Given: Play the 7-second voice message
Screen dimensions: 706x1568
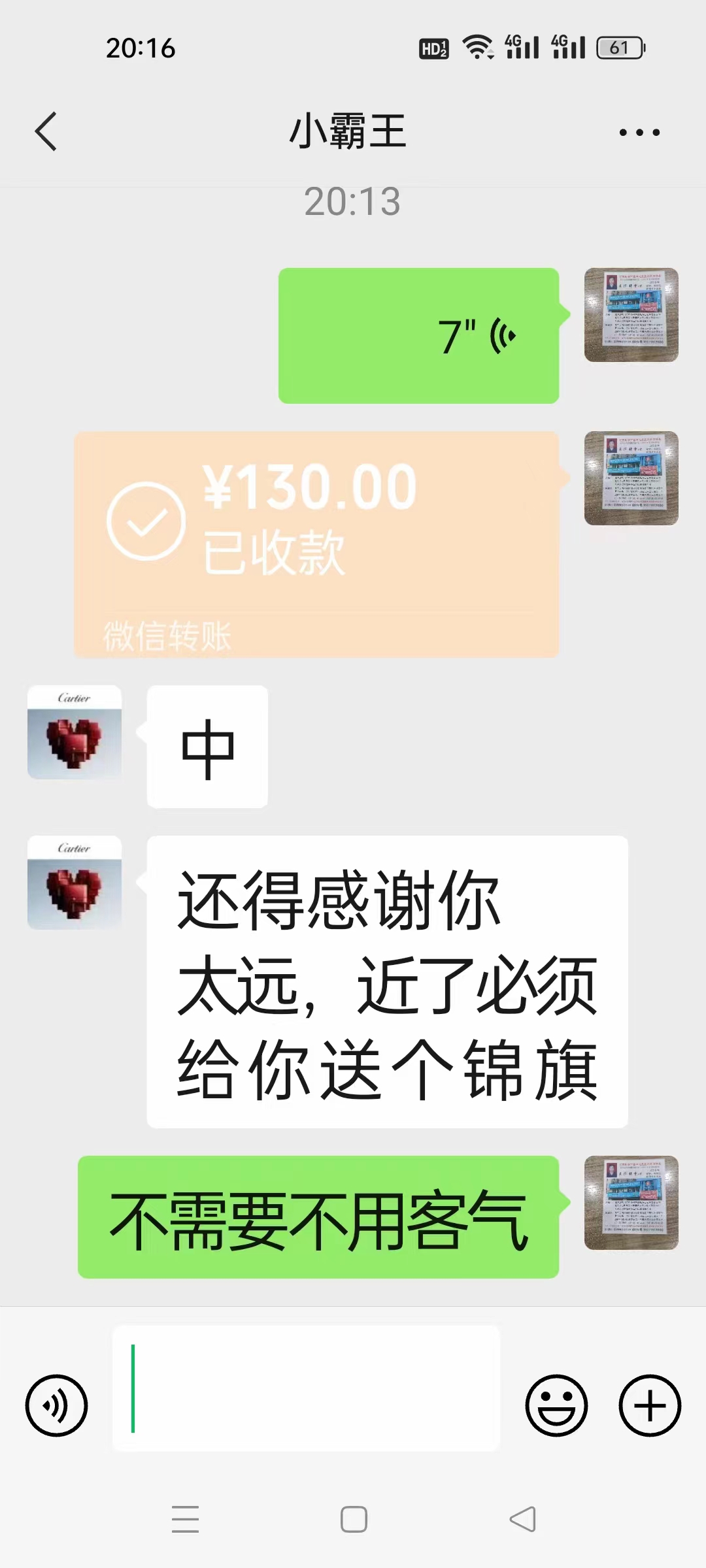Looking at the screenshot, I should click(418, 336).
